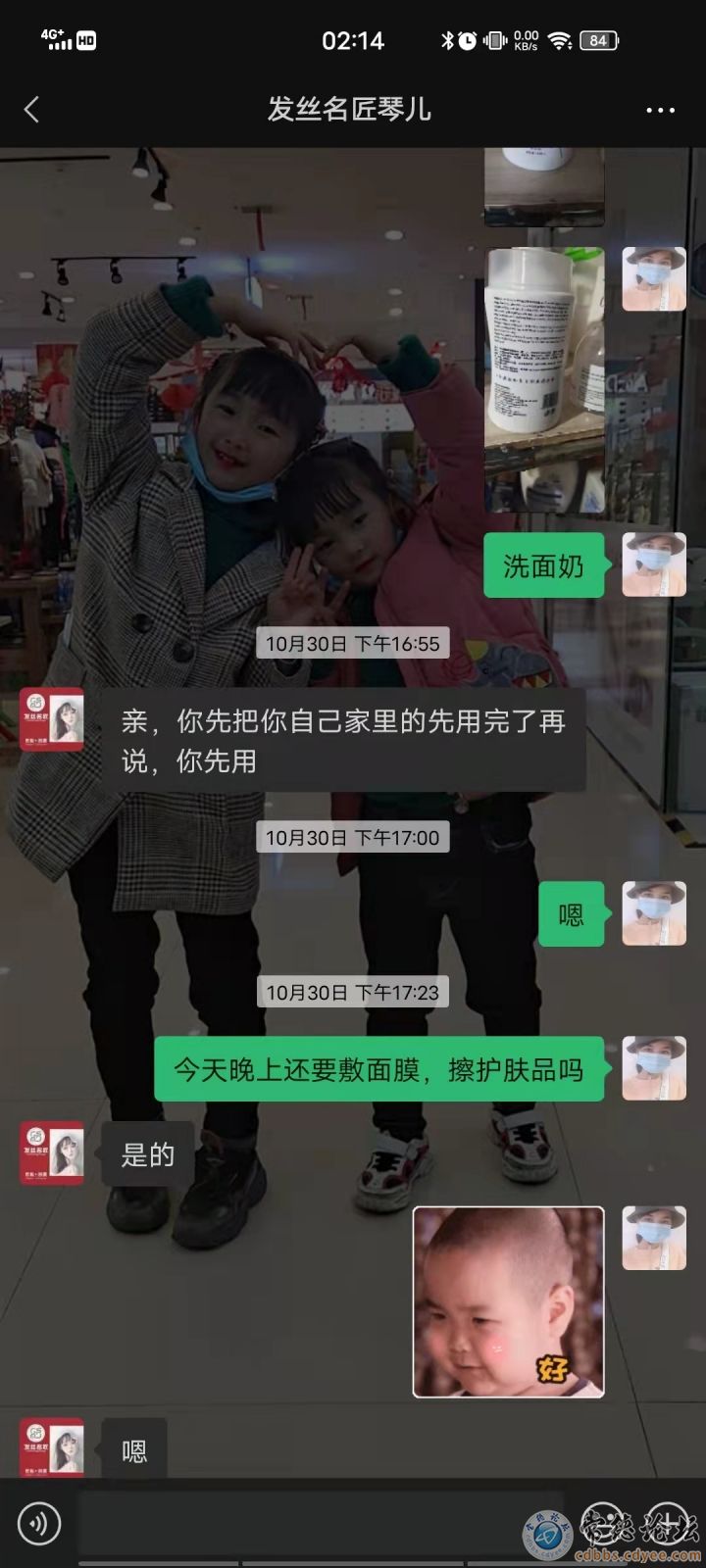Switch to voice message input
Image resolution: width=706 pixels, height=1568 pixels.
[x=40, y=1524]
